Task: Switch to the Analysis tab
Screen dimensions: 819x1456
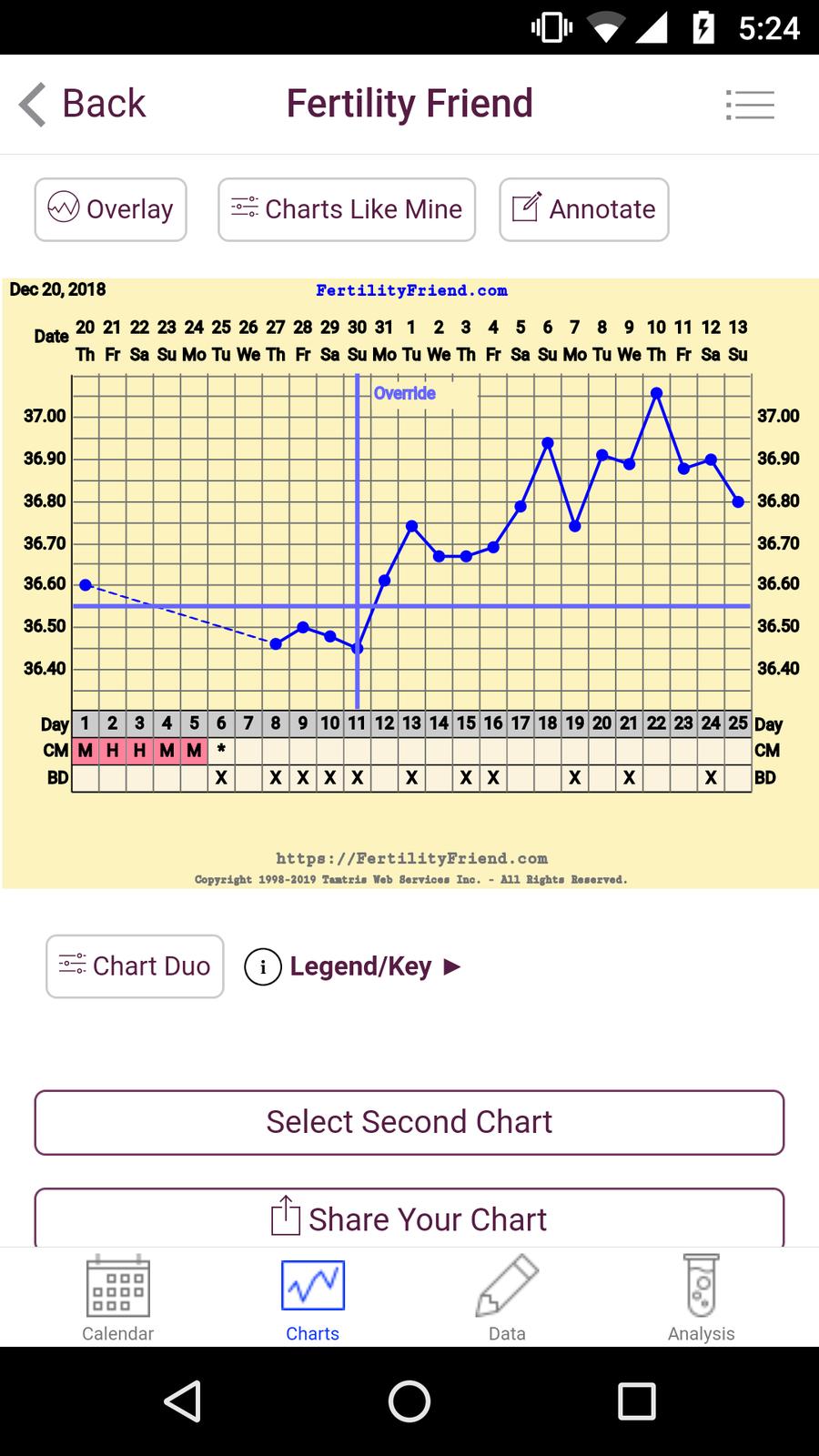Action: click(x=701, y=1299)
